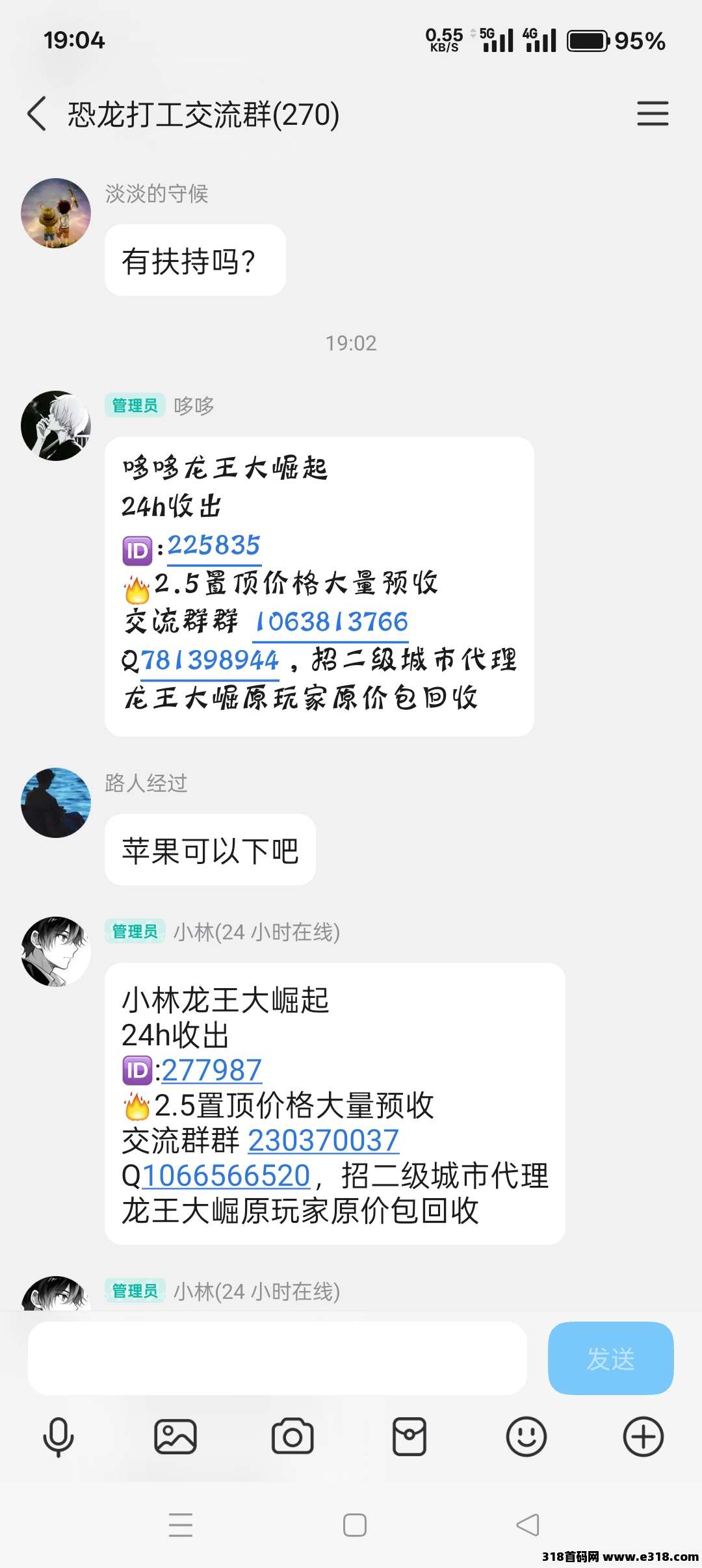Open the image gallery picker
This screenshot has width=702, height=1568.
pos(175,1436)
